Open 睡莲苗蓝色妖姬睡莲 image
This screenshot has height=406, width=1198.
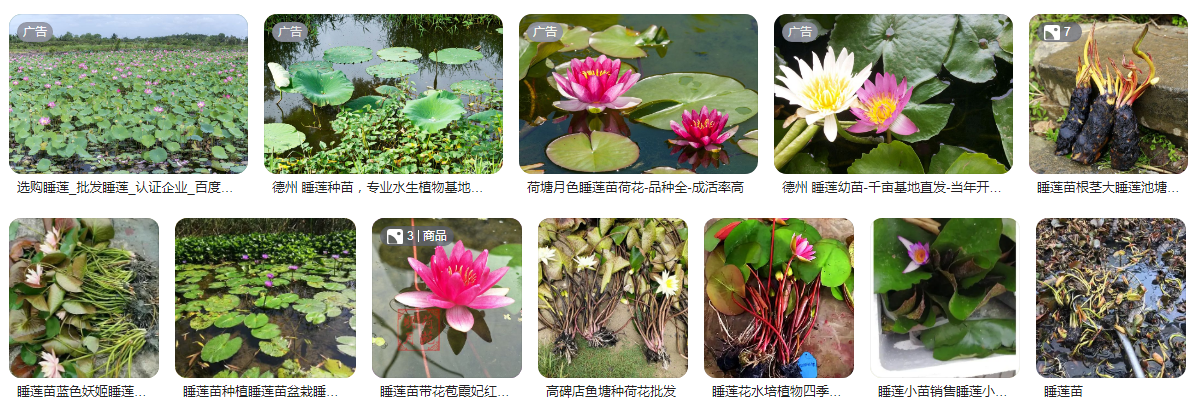[84, 298]
